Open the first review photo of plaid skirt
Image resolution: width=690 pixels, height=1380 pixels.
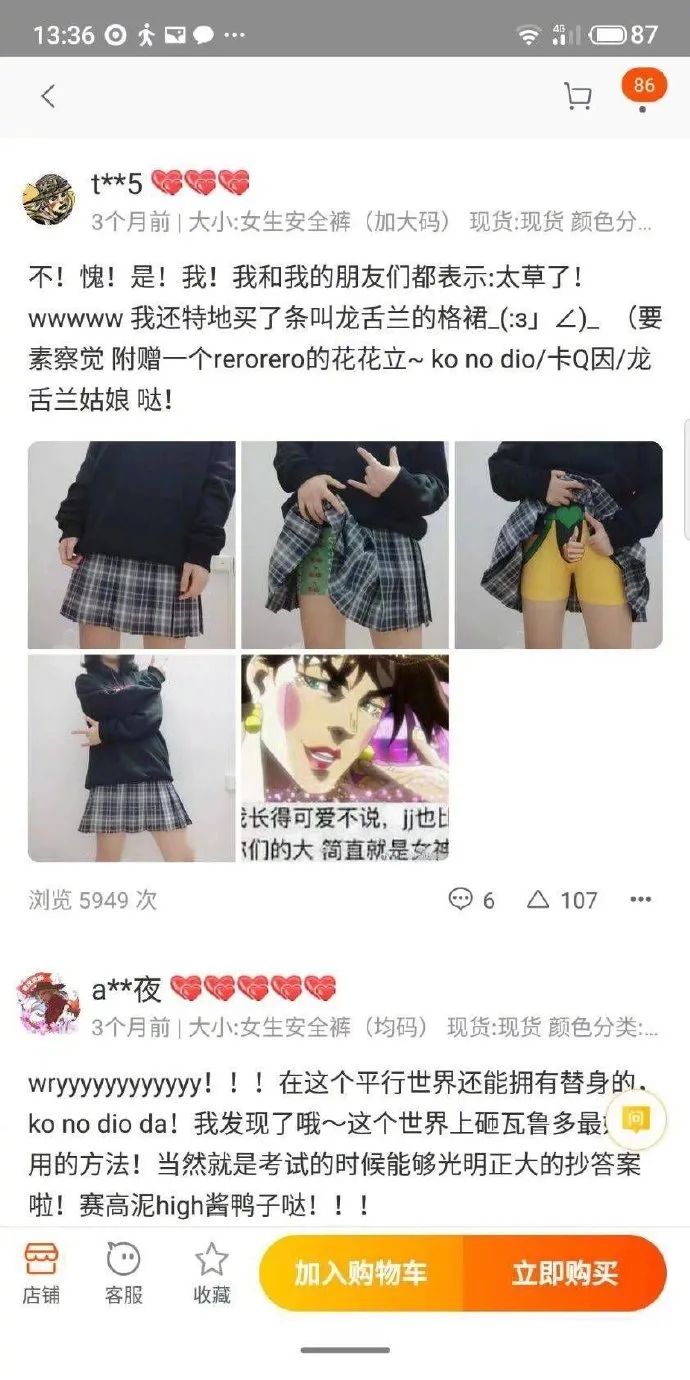pos(132,545)
